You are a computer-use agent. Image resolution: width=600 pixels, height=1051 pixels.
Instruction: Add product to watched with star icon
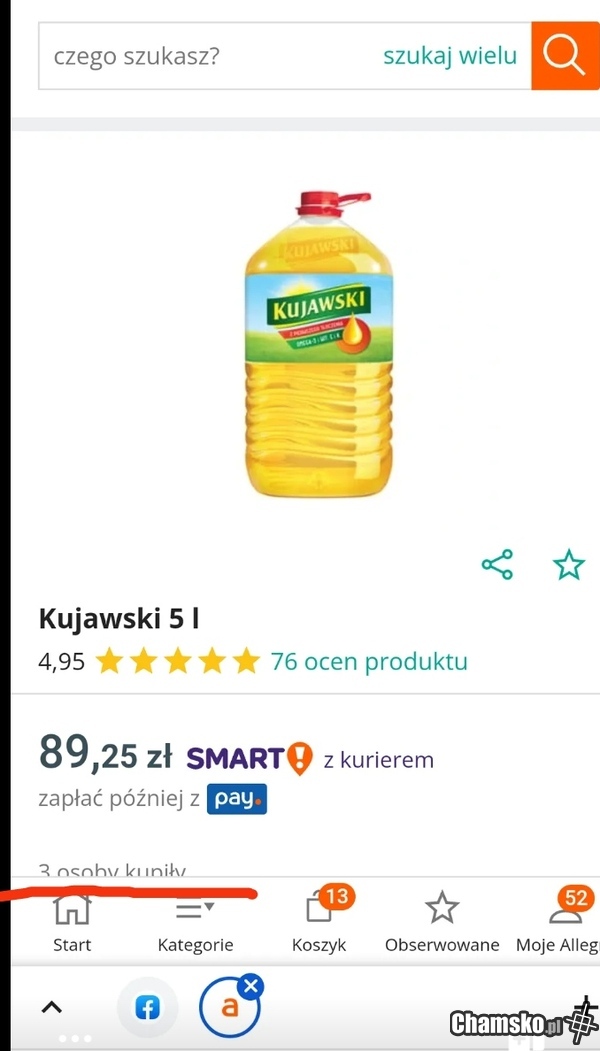tap(569, 565)
